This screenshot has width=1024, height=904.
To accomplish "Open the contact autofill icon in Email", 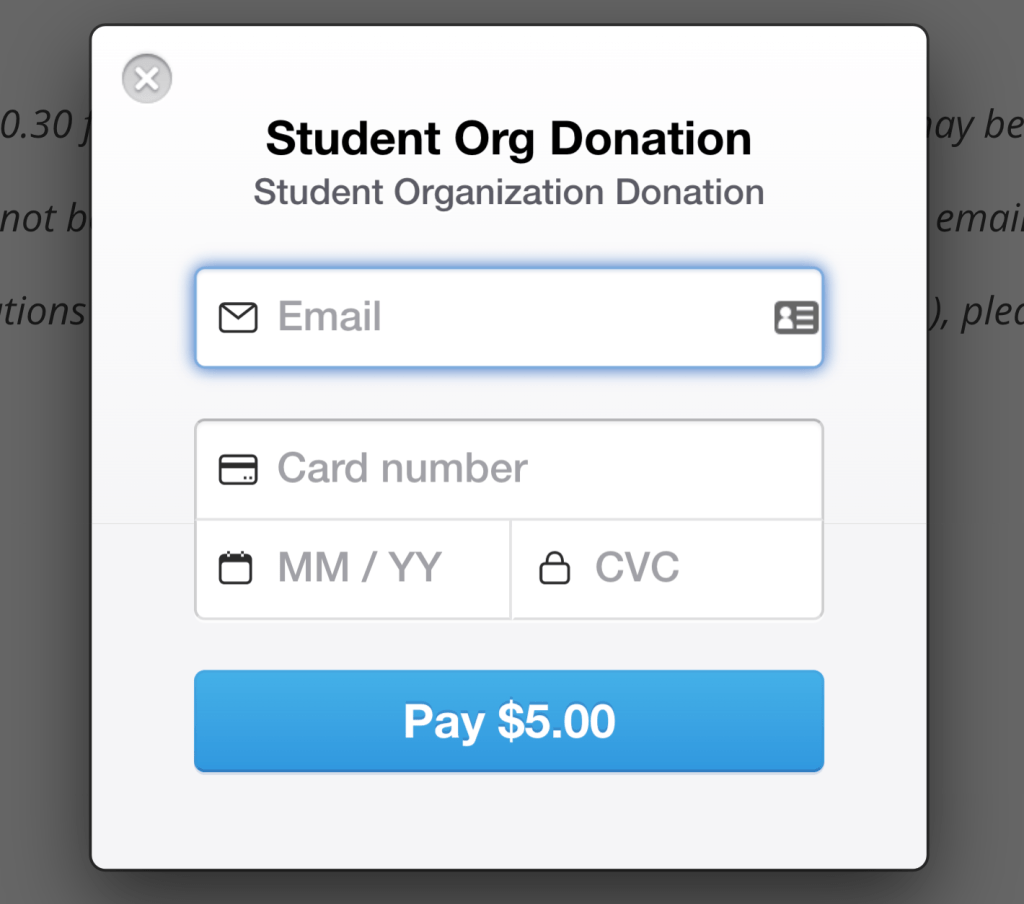I will (796, 318).
